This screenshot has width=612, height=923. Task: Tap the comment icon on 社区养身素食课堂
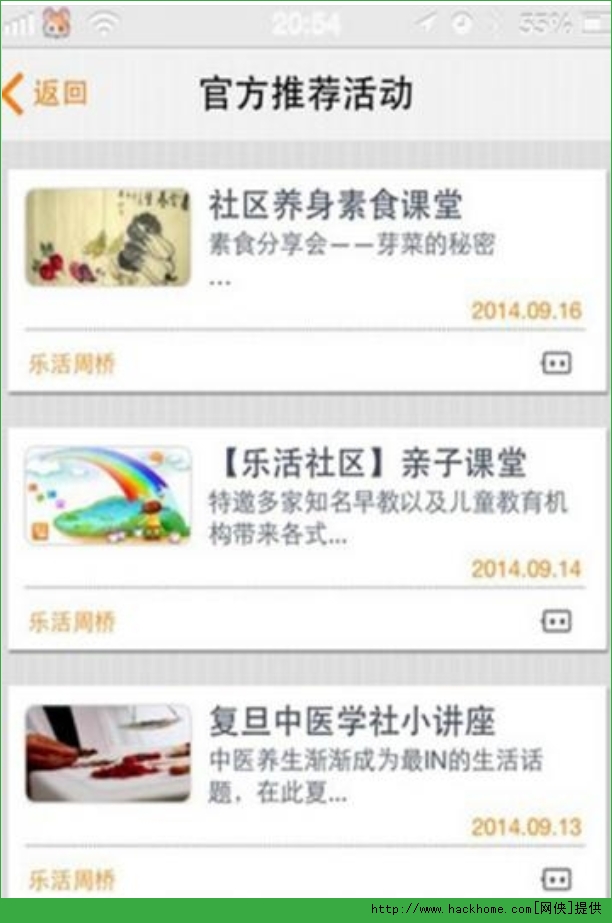(556, 364)
